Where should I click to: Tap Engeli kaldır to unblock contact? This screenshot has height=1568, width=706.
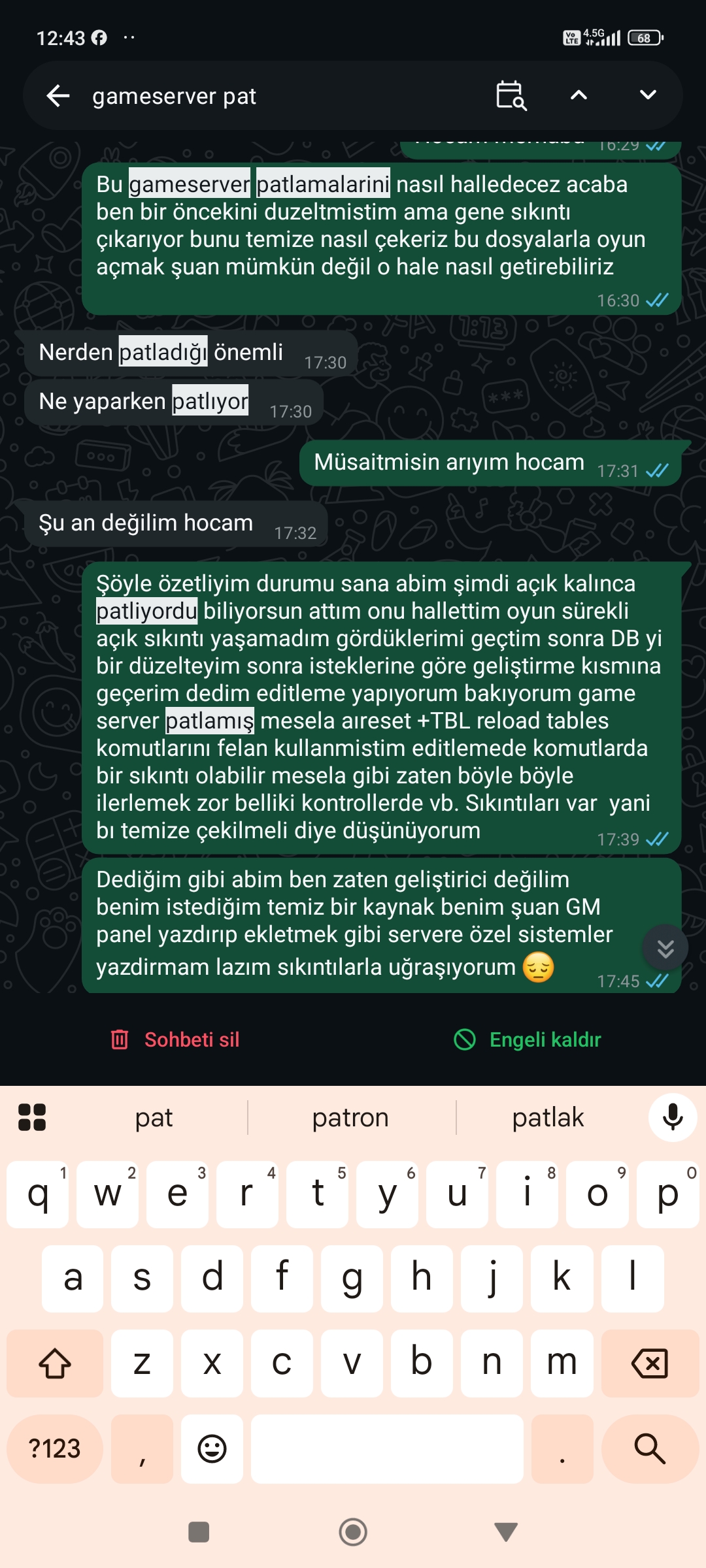point(528,1039)
